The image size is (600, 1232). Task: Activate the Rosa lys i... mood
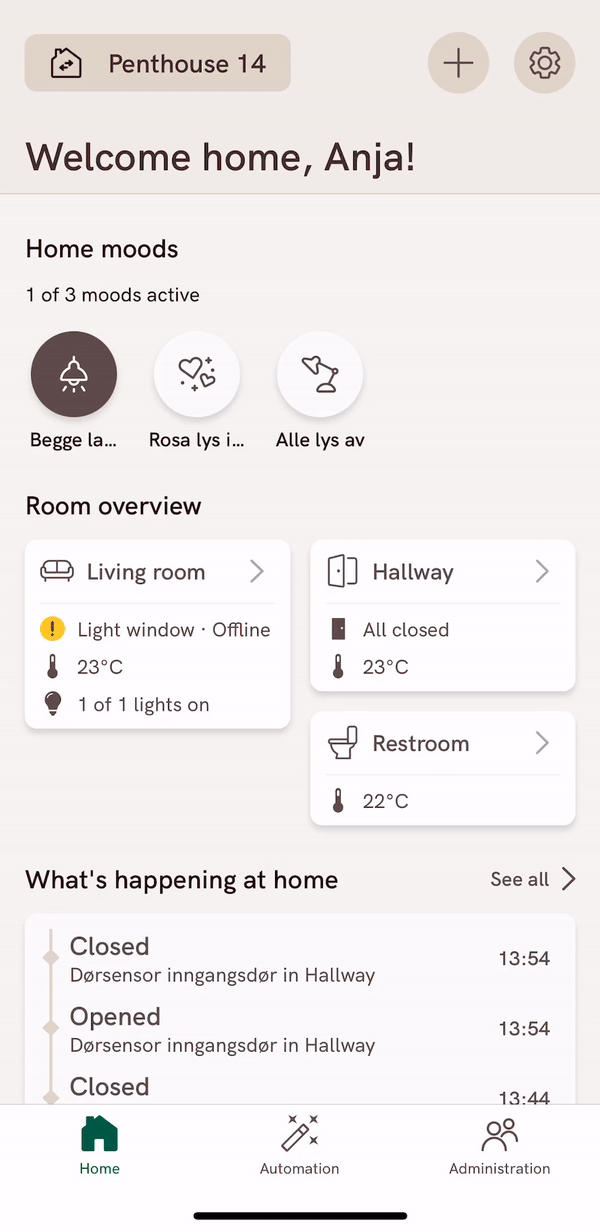click(197, 374)
